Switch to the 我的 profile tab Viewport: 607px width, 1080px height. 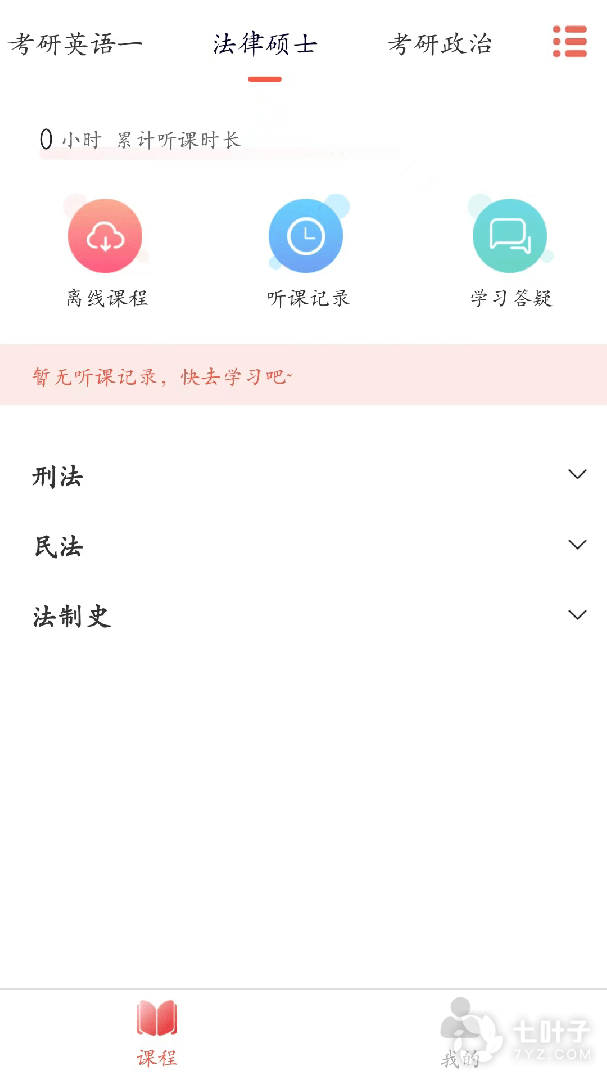pyautogui.click(x=460, y=1033)
